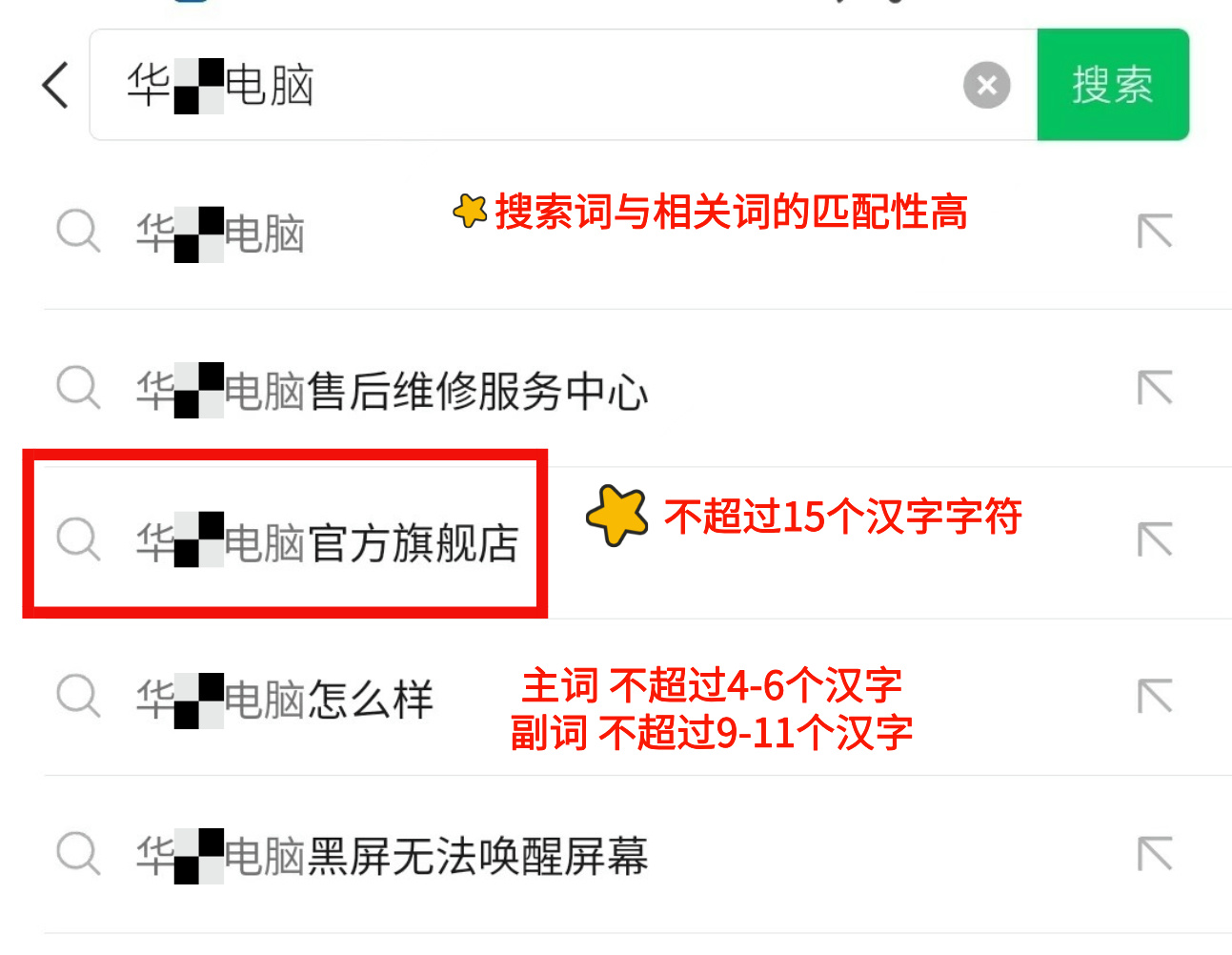Fill search box with the 售后维修服务中心 arrow
The image size is (1232, 955).
pos(1155,389)
